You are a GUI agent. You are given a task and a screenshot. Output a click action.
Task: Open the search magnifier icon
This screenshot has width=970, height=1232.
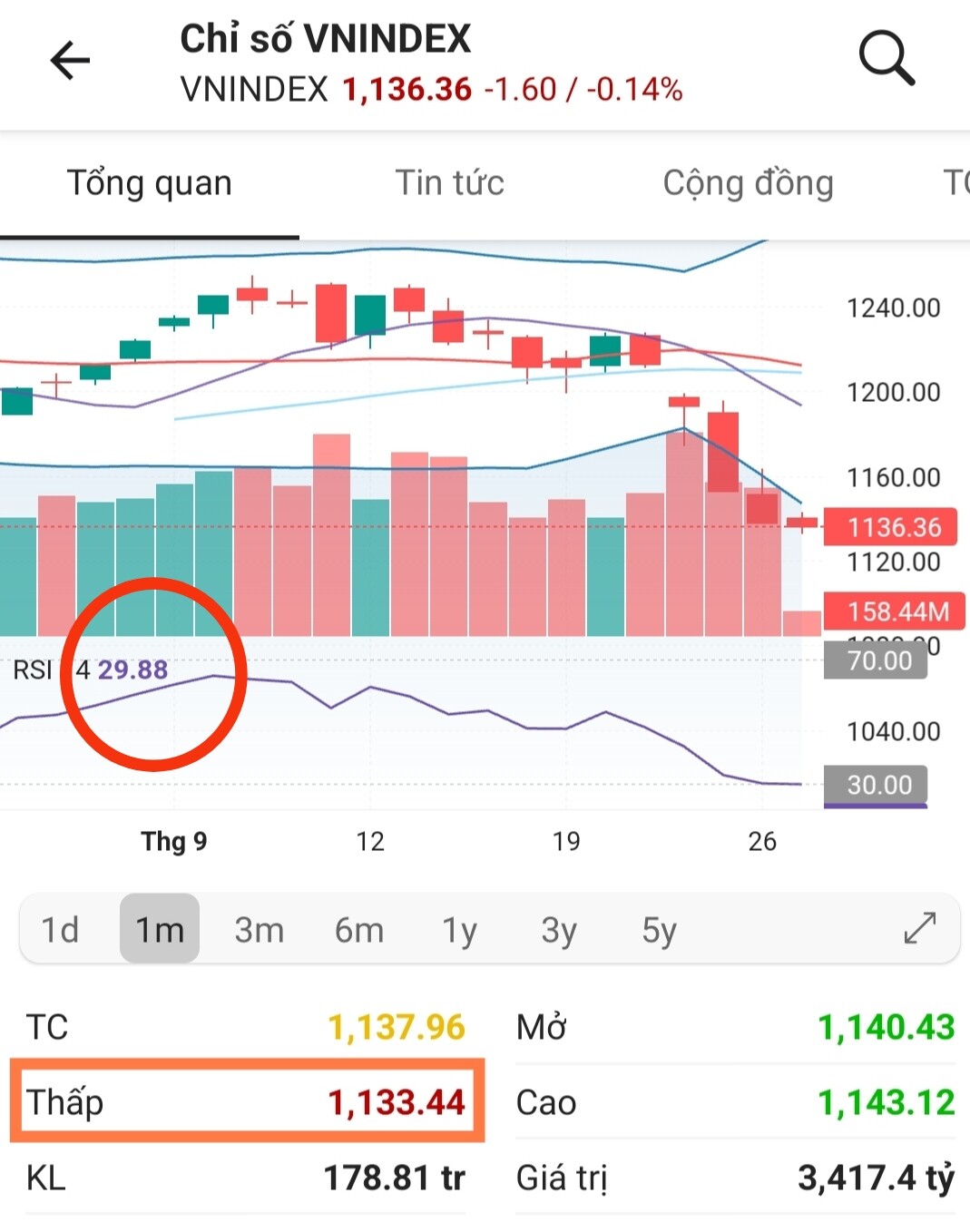886,58
